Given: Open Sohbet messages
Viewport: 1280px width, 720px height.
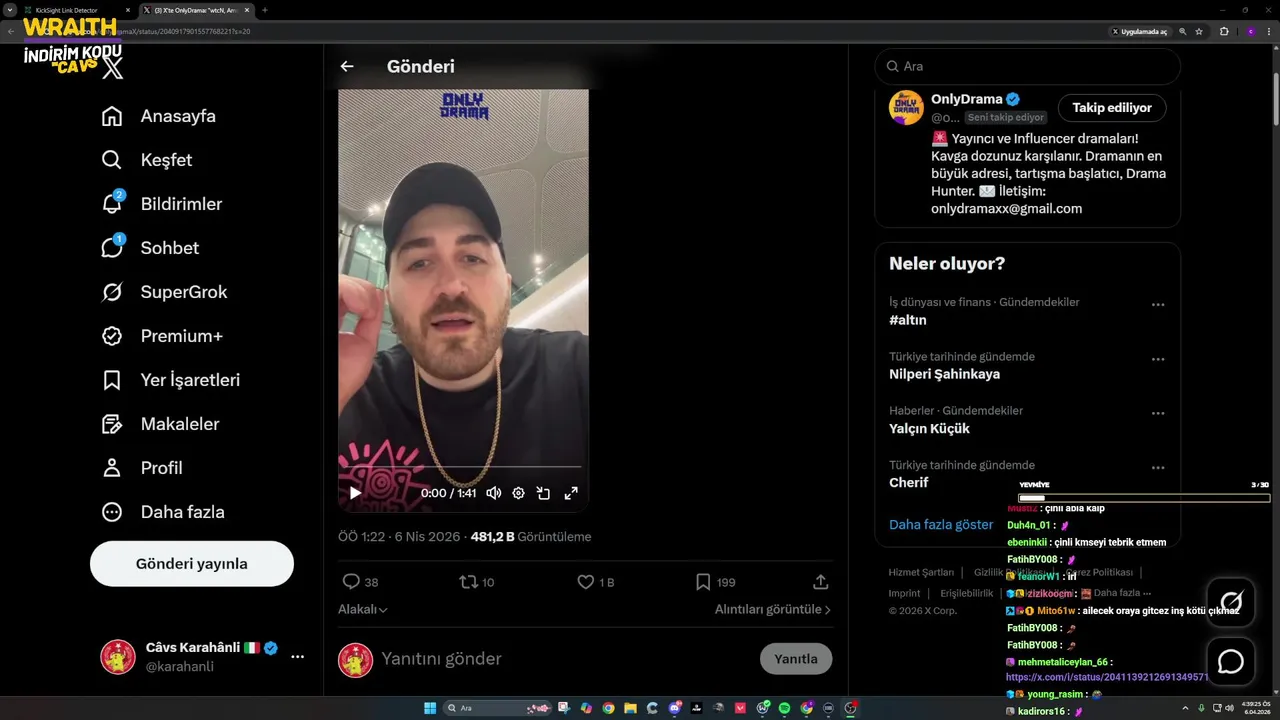Looking at the screenshot, I should 151,248.
